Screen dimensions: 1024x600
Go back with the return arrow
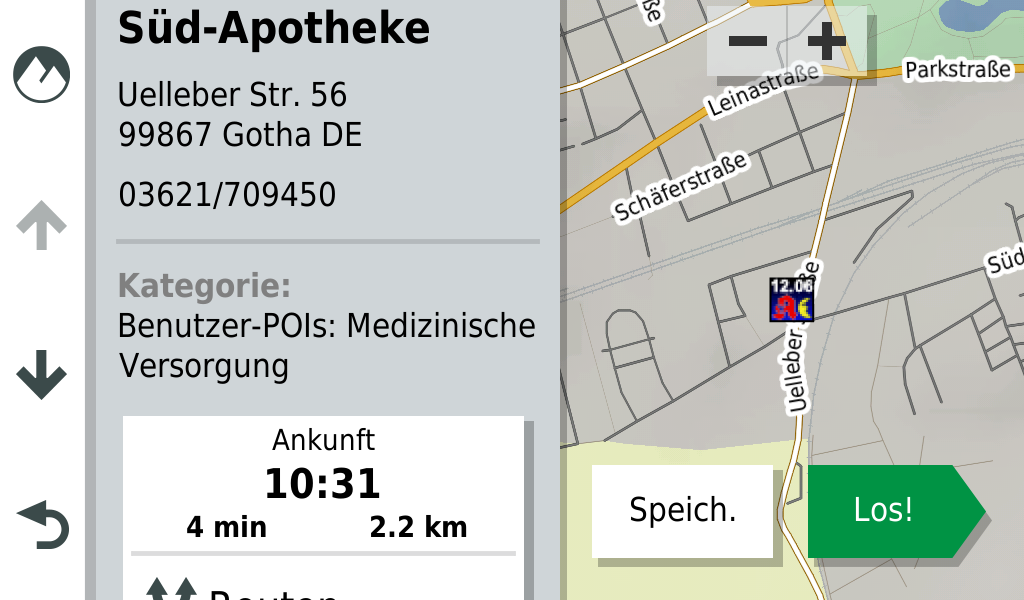point(42,526)
